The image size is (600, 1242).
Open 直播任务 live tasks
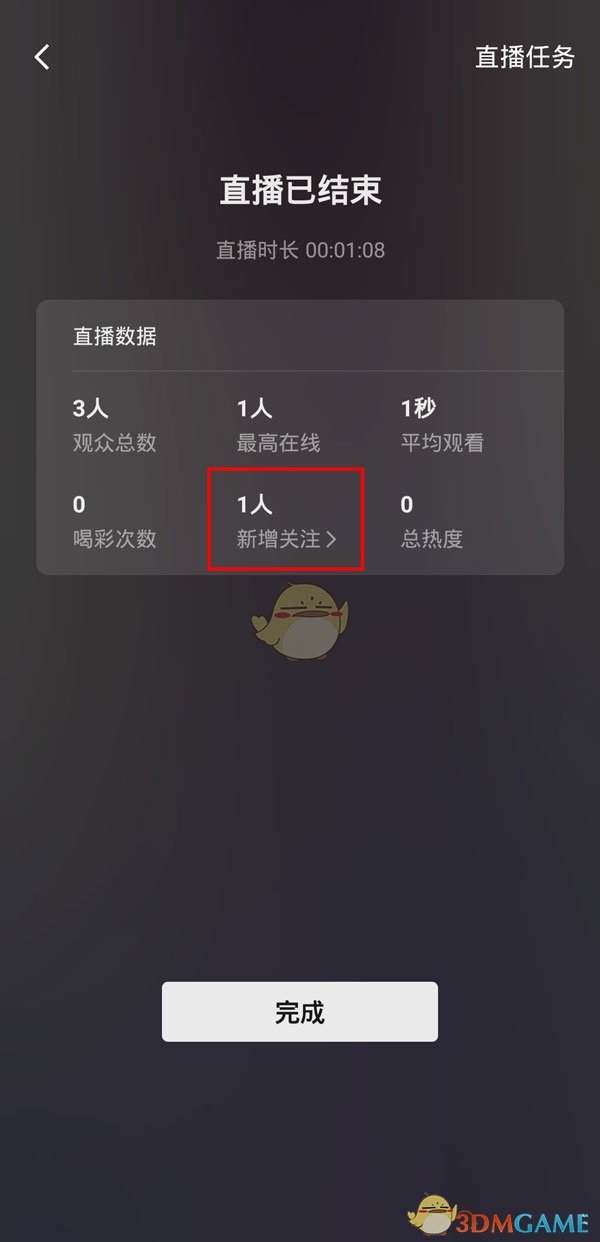coord(524,57)
